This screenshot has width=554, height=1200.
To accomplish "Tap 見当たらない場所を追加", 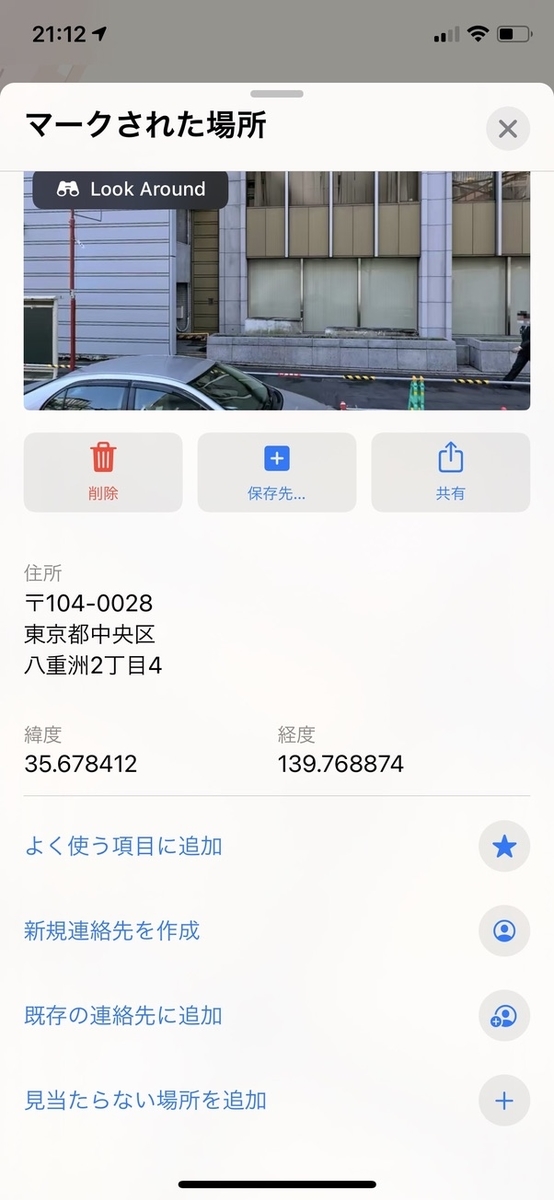I will [277, 1101].
